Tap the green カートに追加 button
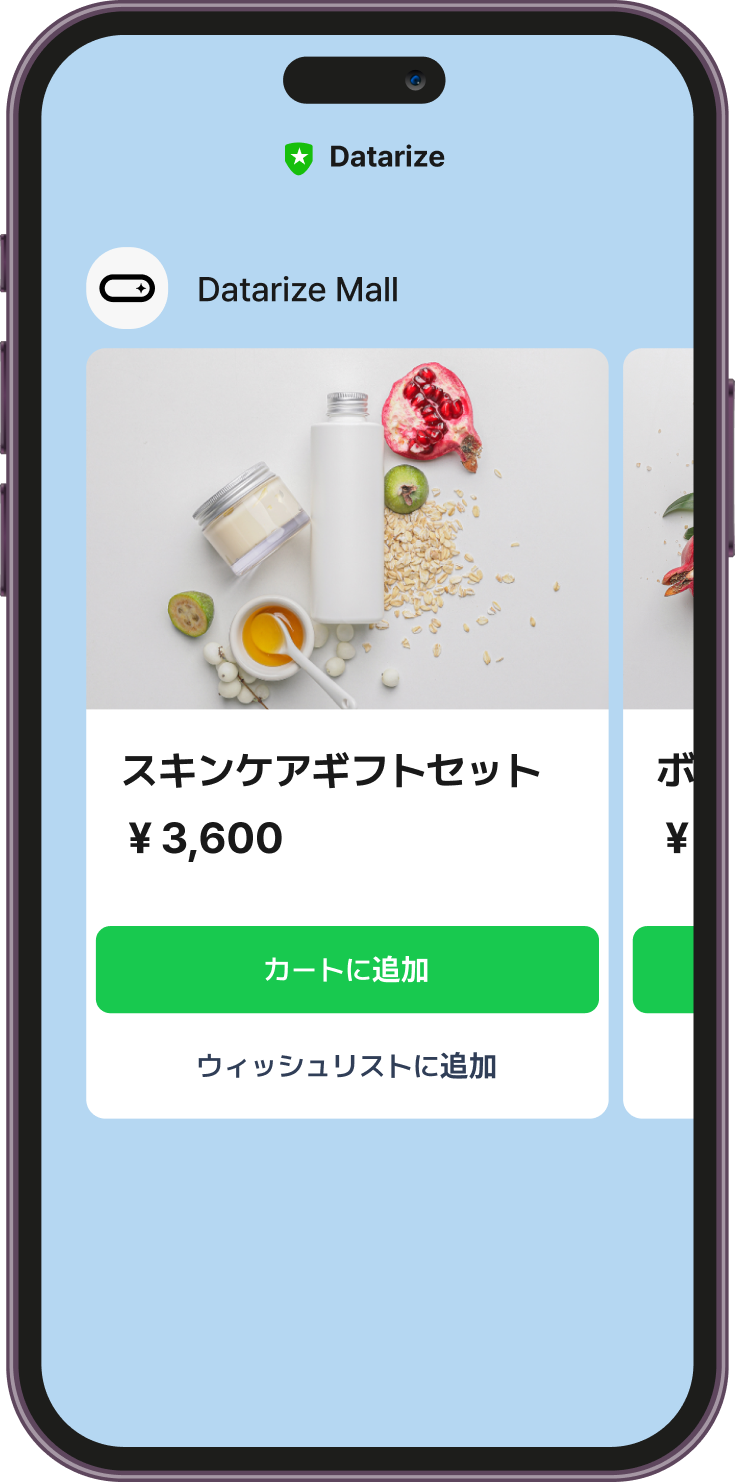Image resolution: width=735 pixels, height=1482 pixels. [347, 969]
